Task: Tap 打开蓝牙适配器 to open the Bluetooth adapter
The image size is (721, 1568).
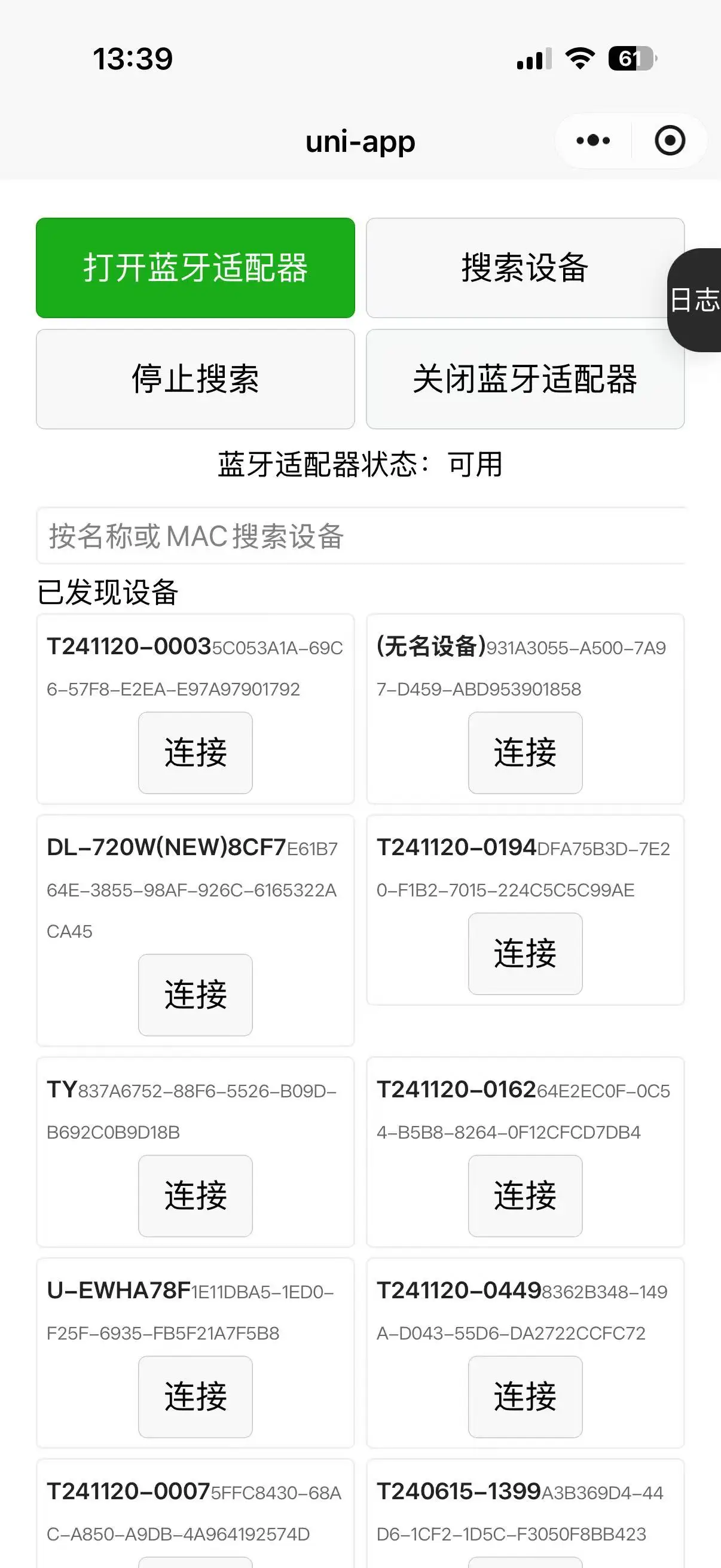Action: (x=195, y=268)
